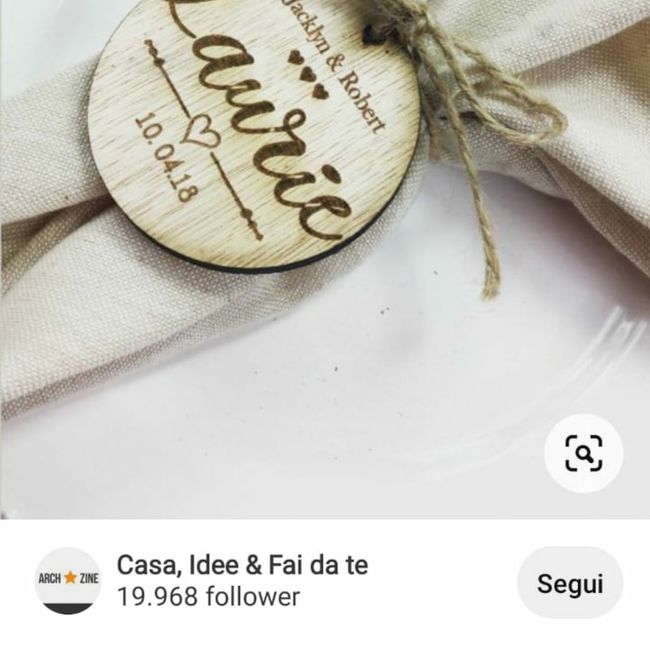Open the Archzine profile avatar
The width and height of the screenshot is (650, 650).
pos(68,580)
